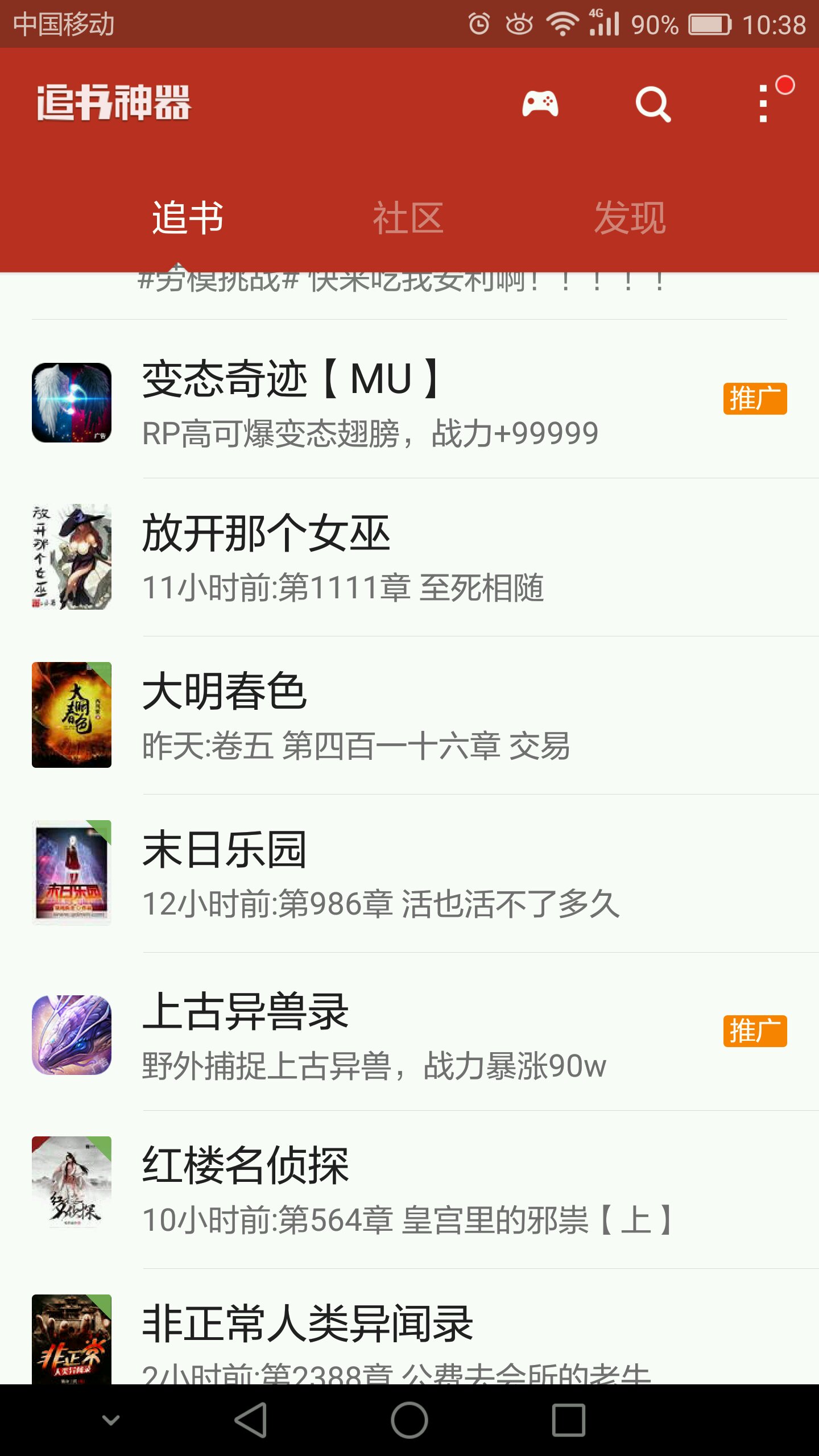Open the book 红楼名侦探
The width and height of the screenshot is (819, 1456).
[x=409, y=1190]
